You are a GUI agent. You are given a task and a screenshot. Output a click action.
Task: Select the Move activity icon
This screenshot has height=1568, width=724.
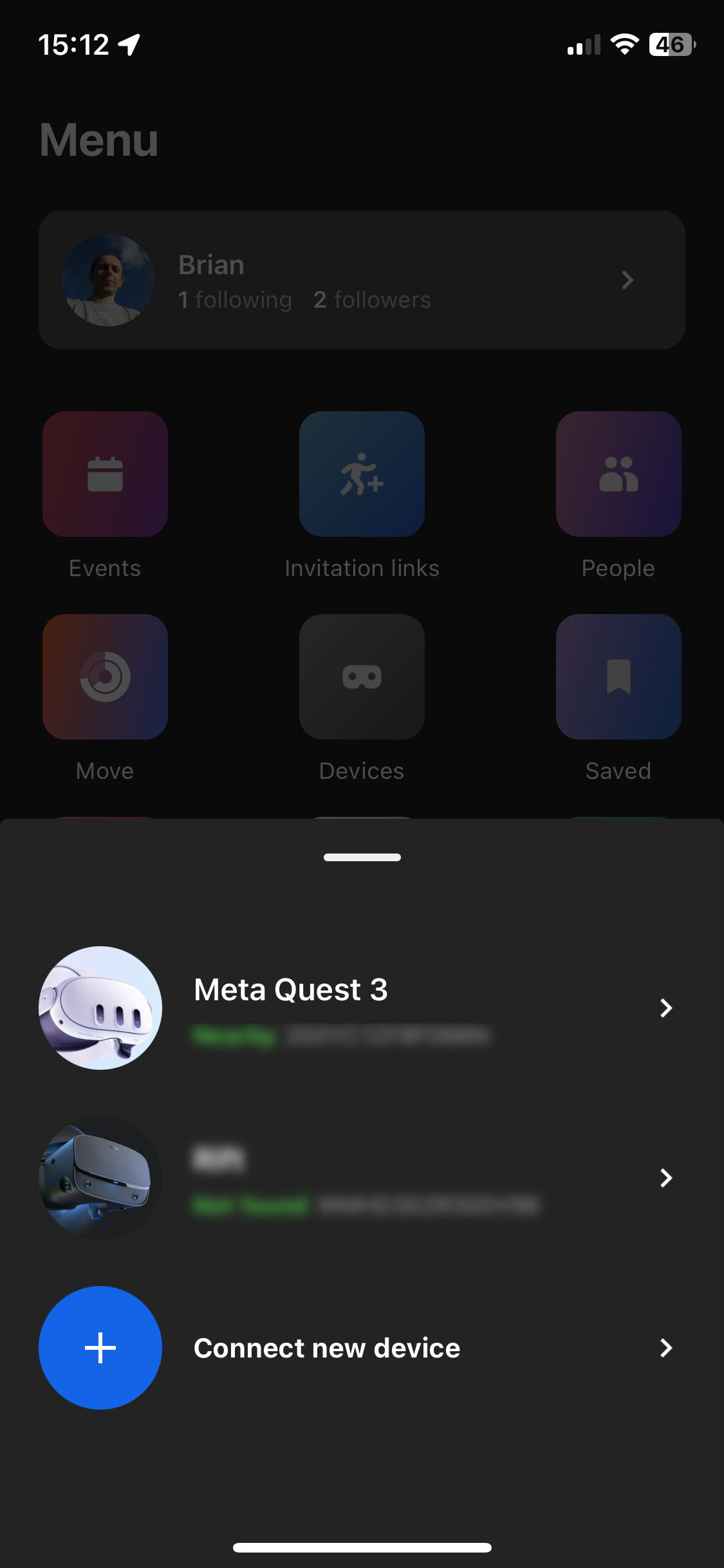pos(104,677)
